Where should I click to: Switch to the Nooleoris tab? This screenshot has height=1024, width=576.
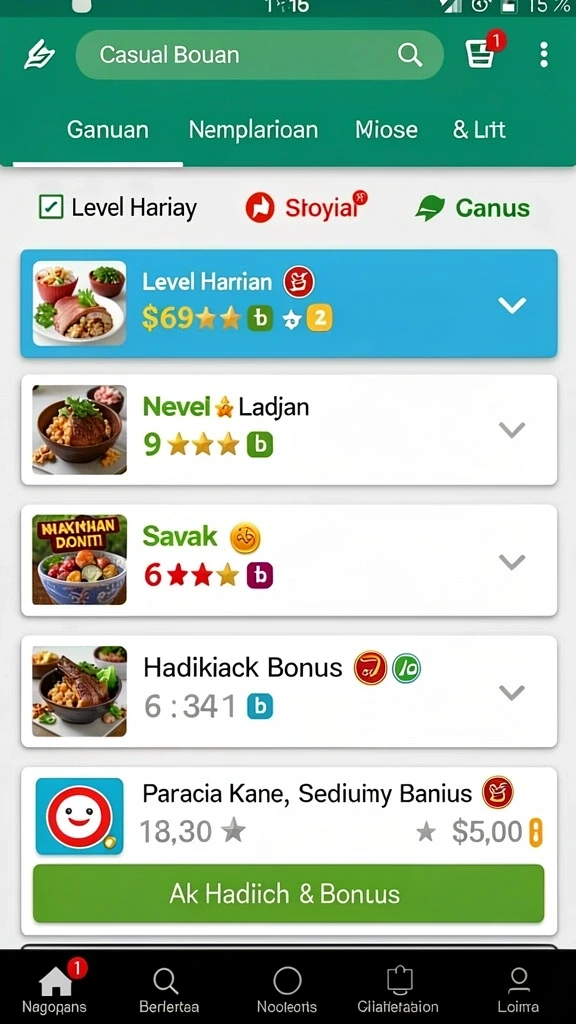click(287, 989)
